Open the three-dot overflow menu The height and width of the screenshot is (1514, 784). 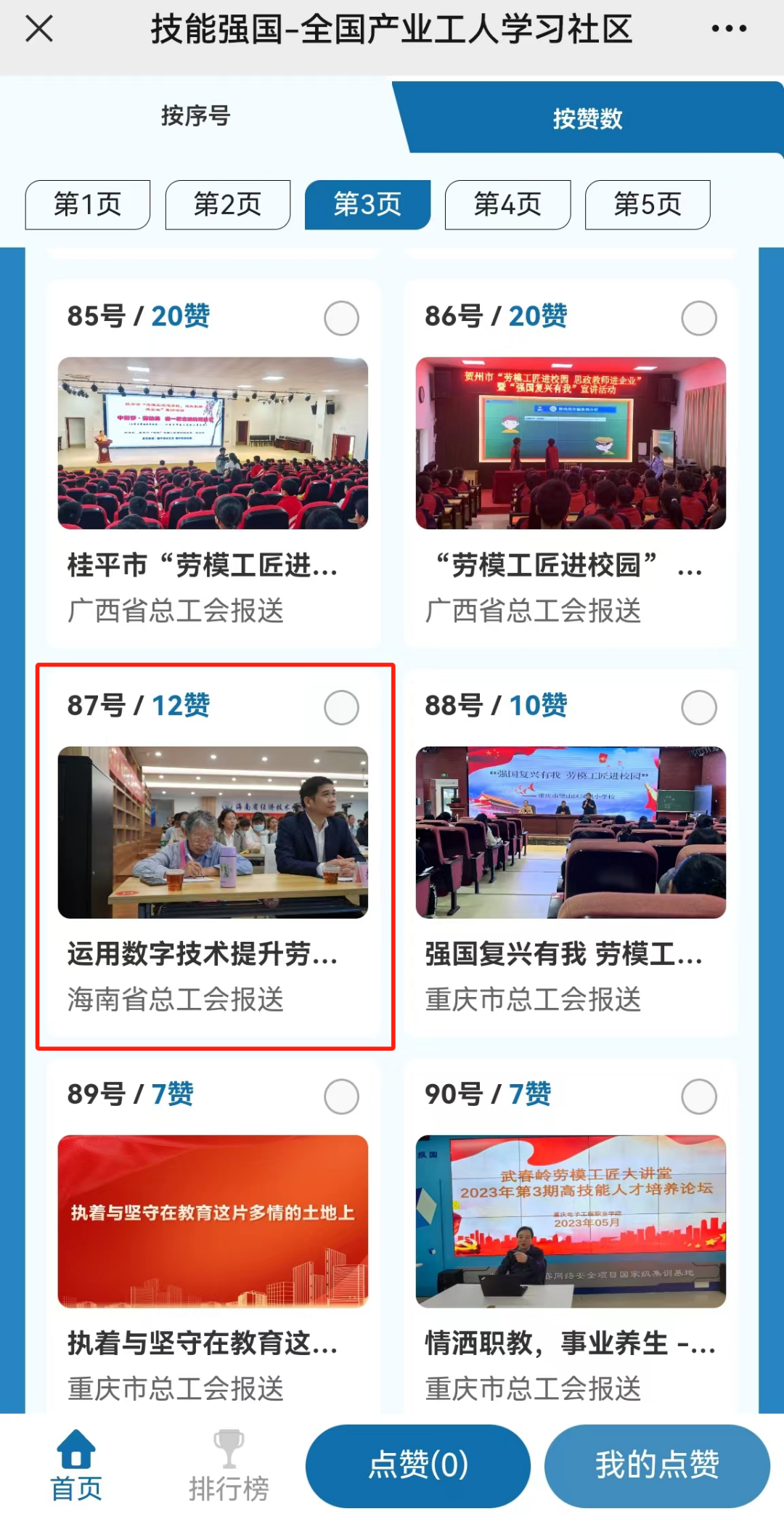tap(729, 29)
